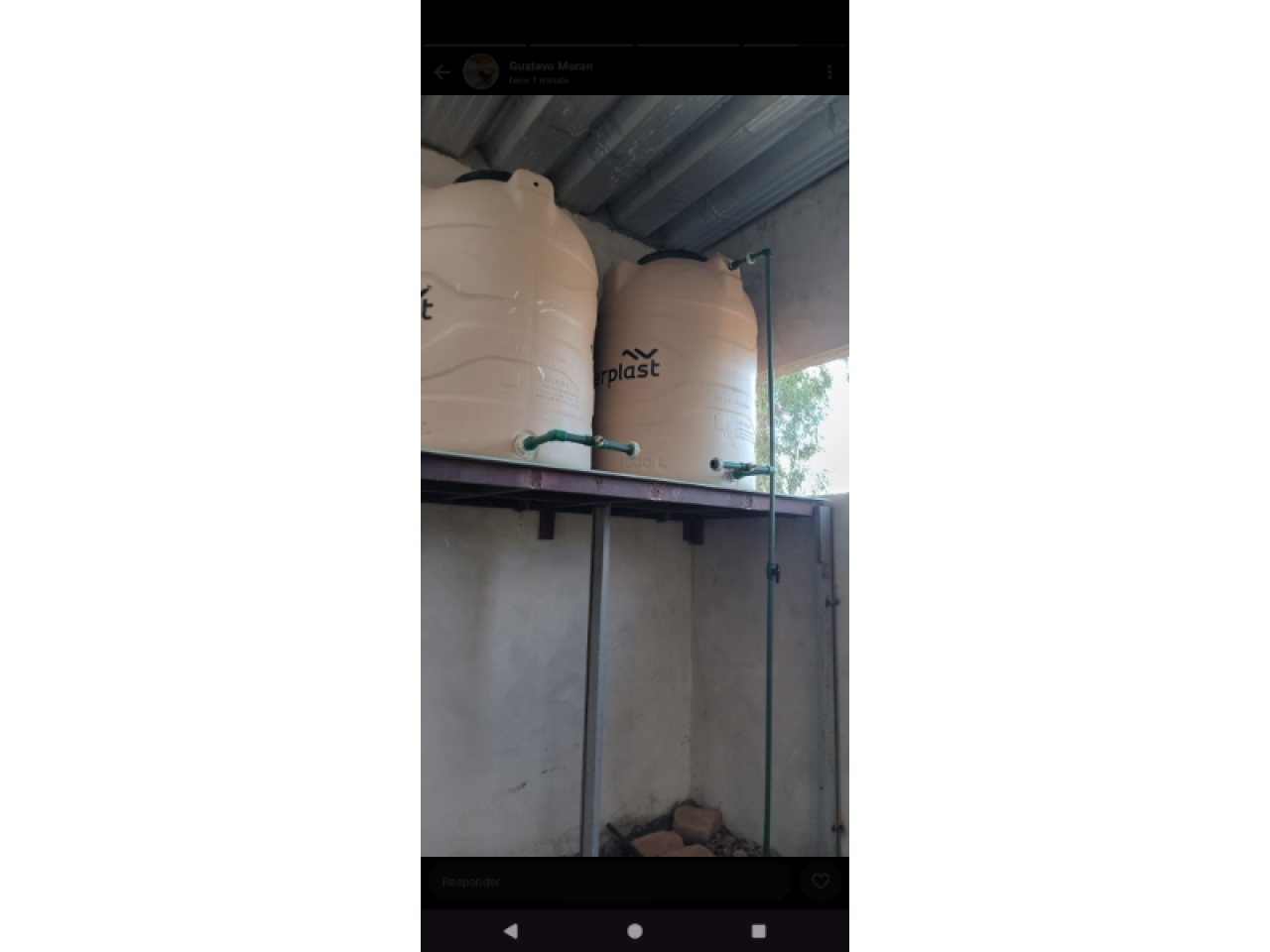
Task: Tap the Responder reply field
Action: click(x=607, y=882)
